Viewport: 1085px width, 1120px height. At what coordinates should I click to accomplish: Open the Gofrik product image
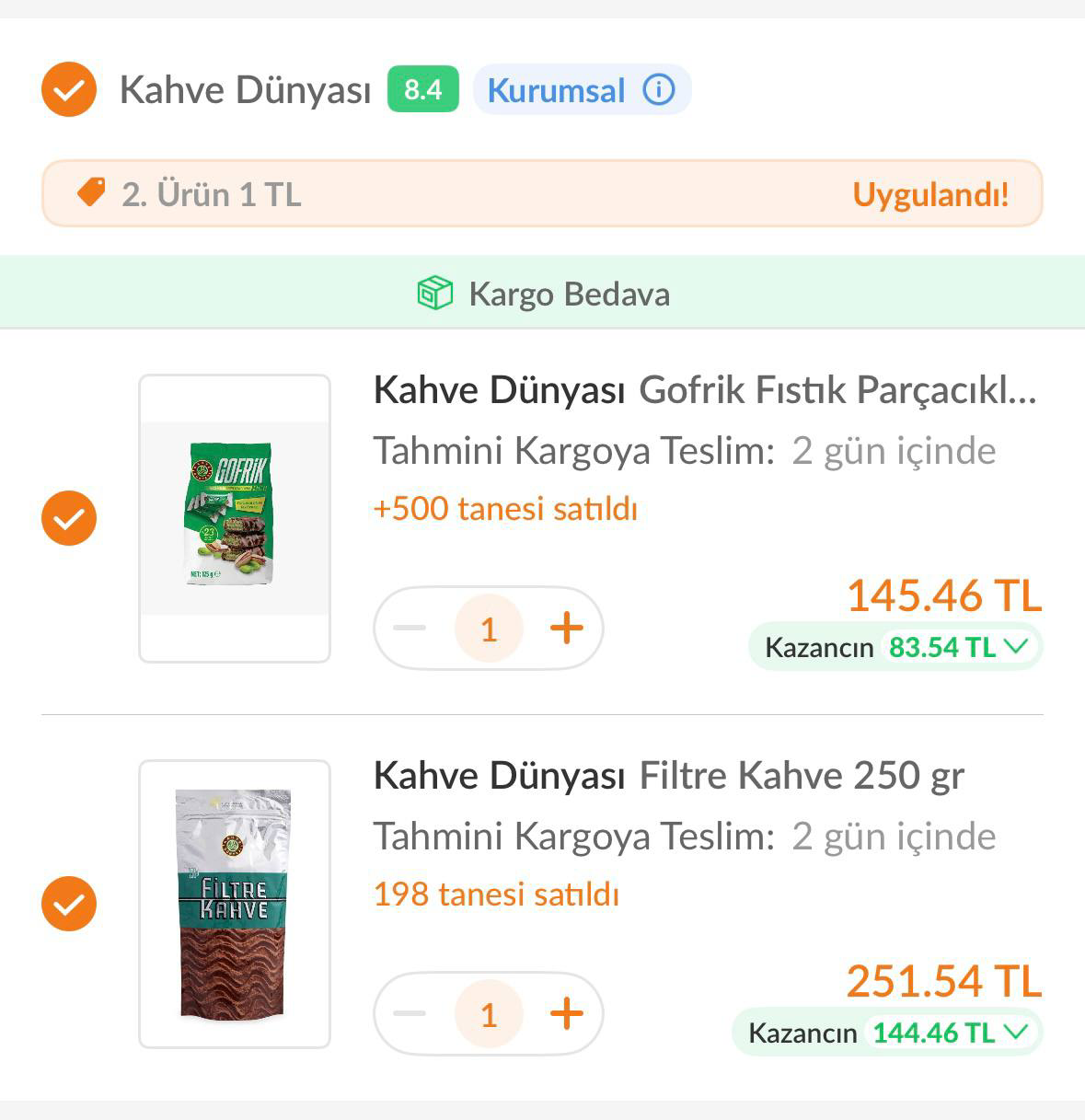pyautogui.click(x=235, y=518)
